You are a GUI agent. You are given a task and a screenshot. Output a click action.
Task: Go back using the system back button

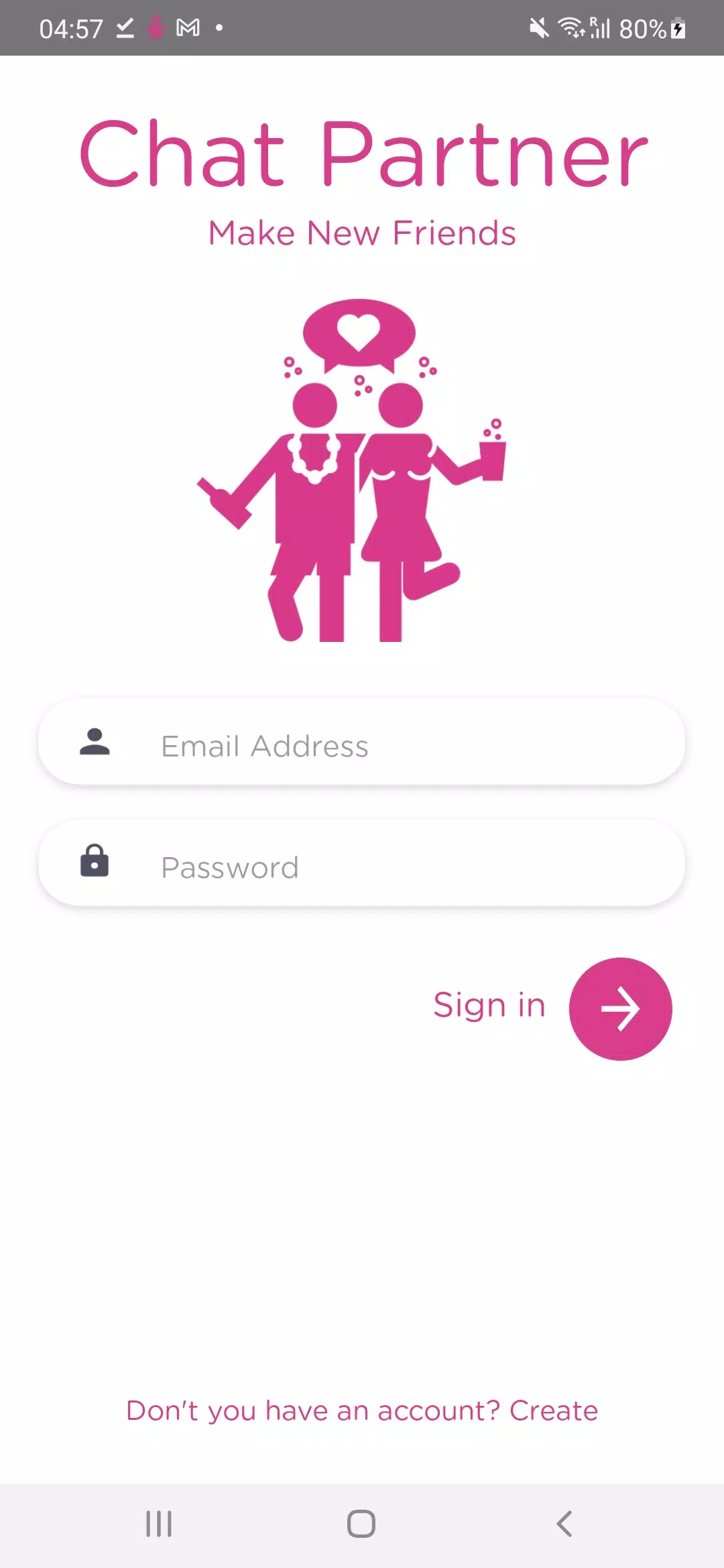(x=564, y=1524)
